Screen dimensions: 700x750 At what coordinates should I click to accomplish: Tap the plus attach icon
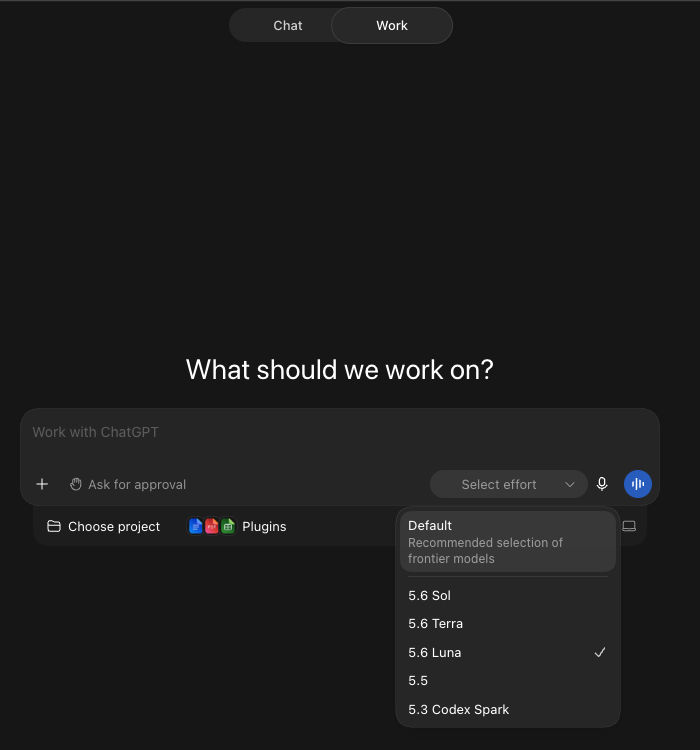(x=42, y=484)
